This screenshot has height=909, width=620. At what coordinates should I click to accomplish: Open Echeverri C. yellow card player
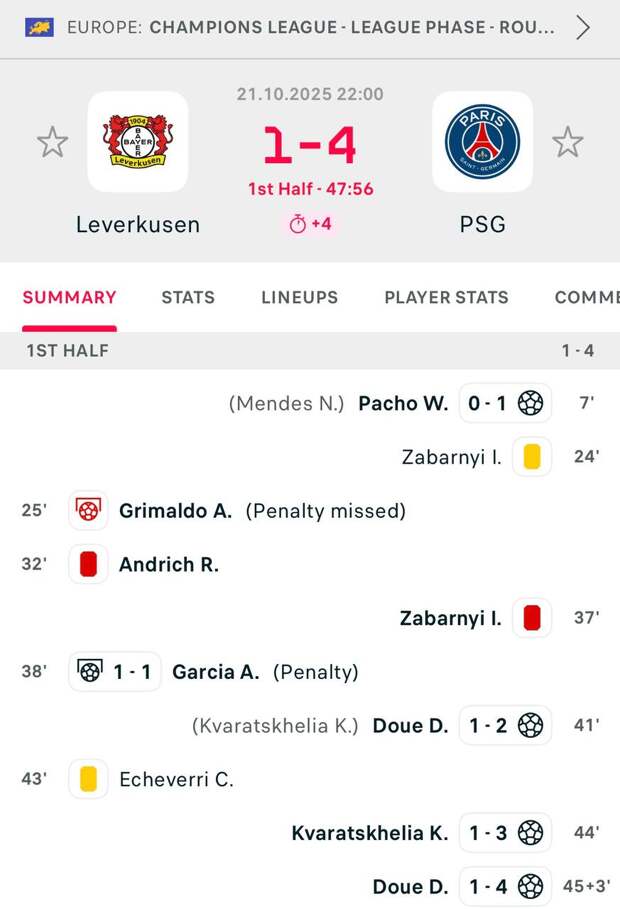click(x=176, y=780)
